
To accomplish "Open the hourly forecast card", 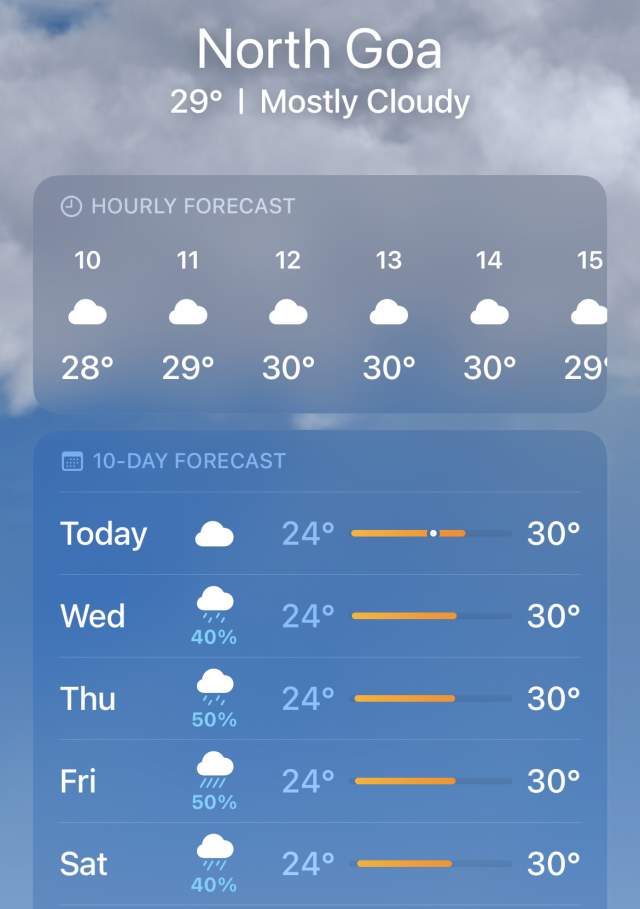I will (320, 293).
